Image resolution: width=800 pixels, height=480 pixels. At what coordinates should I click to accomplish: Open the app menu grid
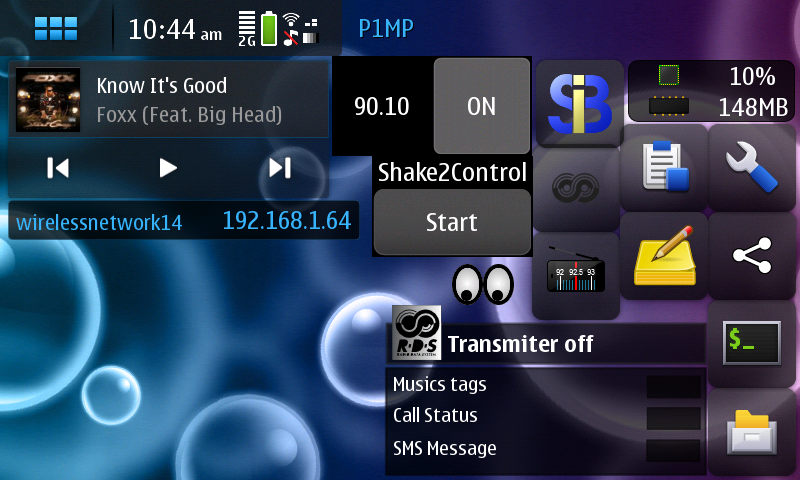coord(56,28)
